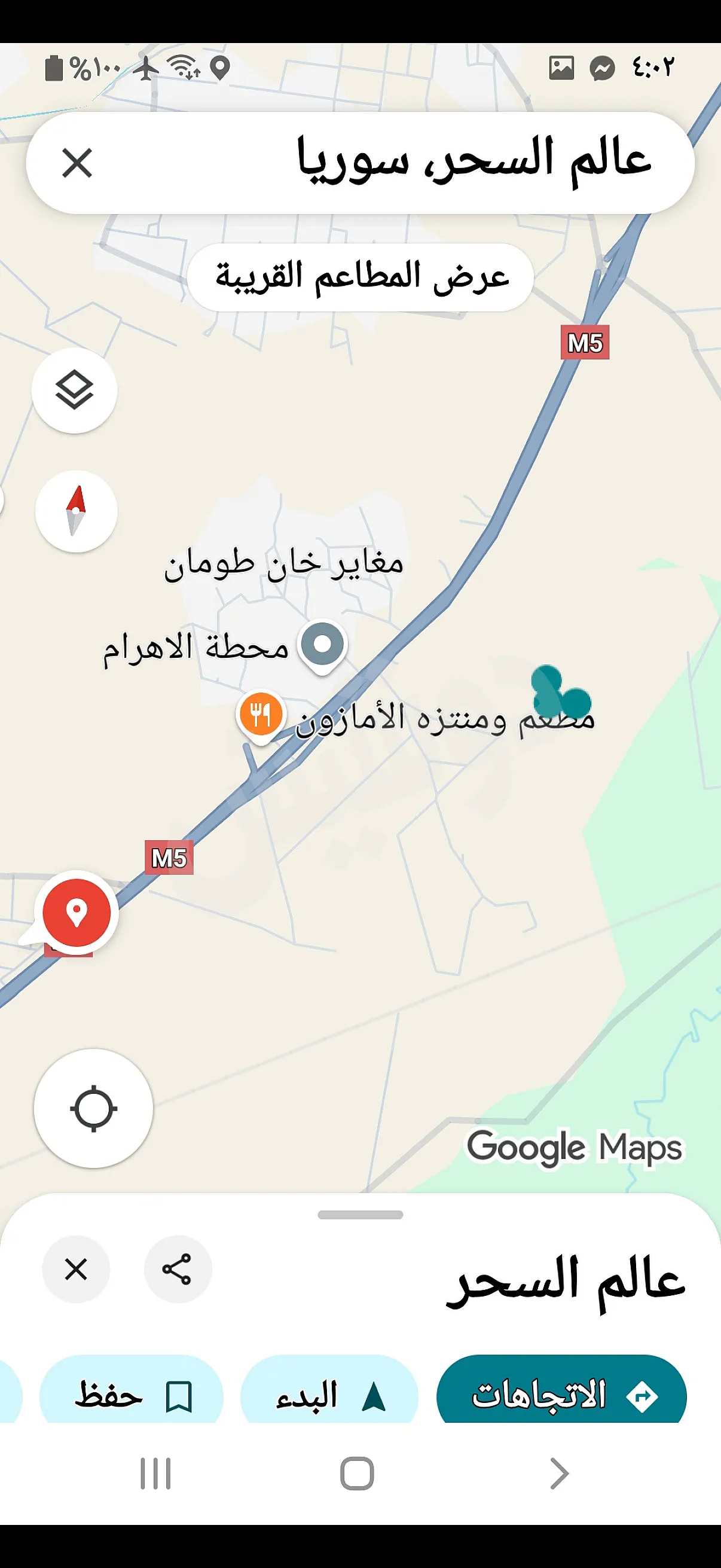Open the map layers button
Screen dimensions: 721x1568
[x=74, y=391]
